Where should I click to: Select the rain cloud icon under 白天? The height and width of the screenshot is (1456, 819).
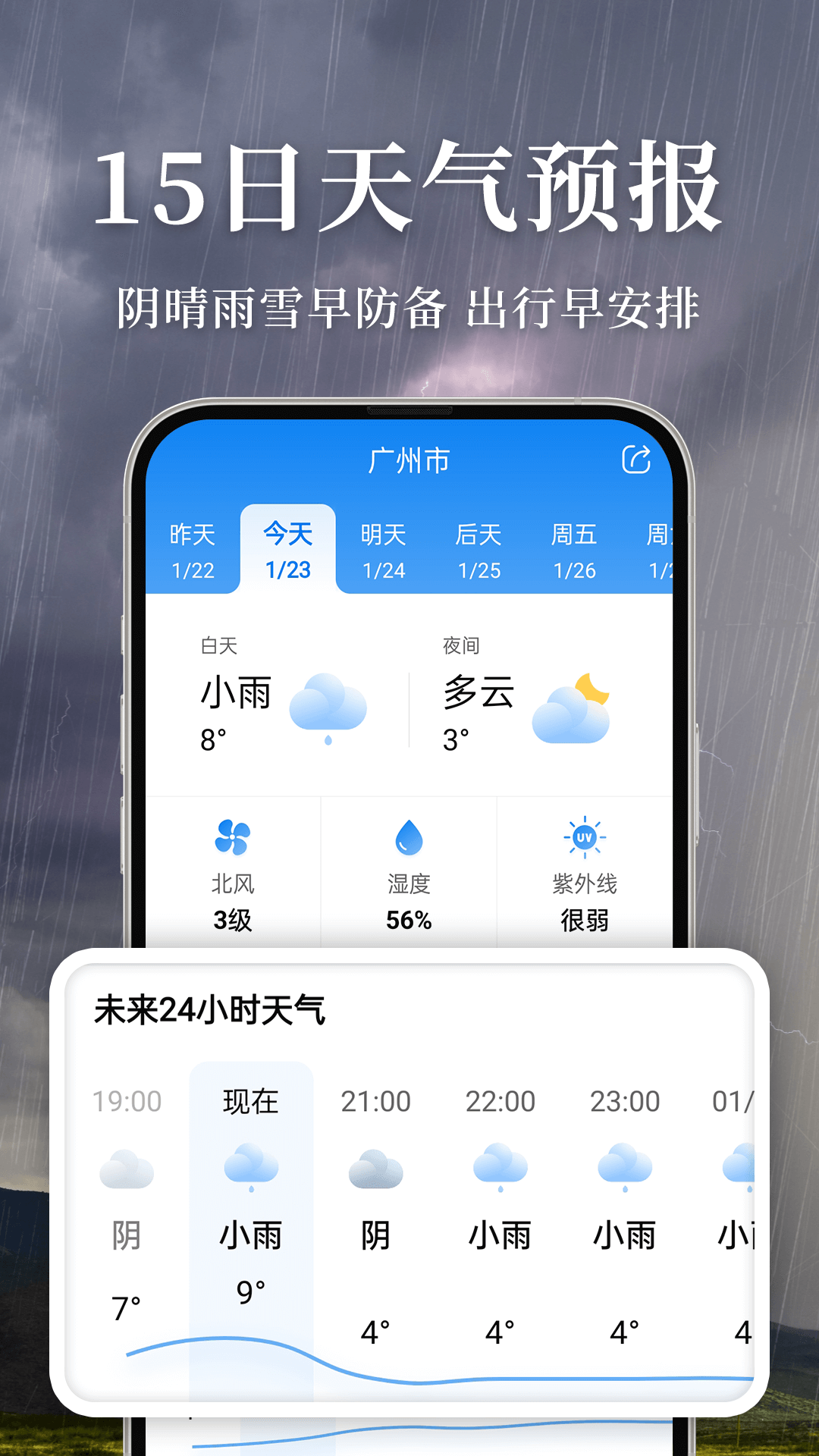tap(328, 705)
